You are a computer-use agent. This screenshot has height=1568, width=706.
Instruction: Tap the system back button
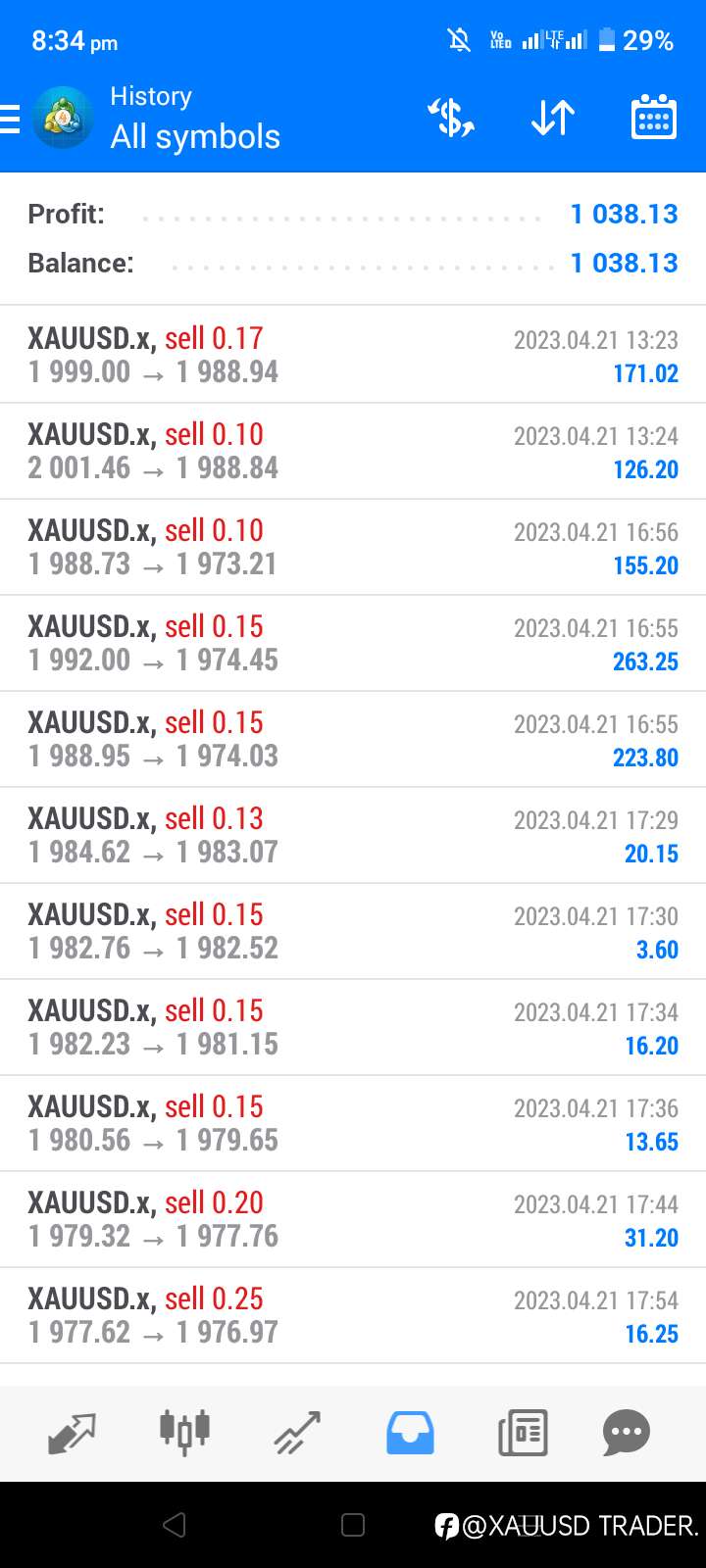click(175, 1525)
